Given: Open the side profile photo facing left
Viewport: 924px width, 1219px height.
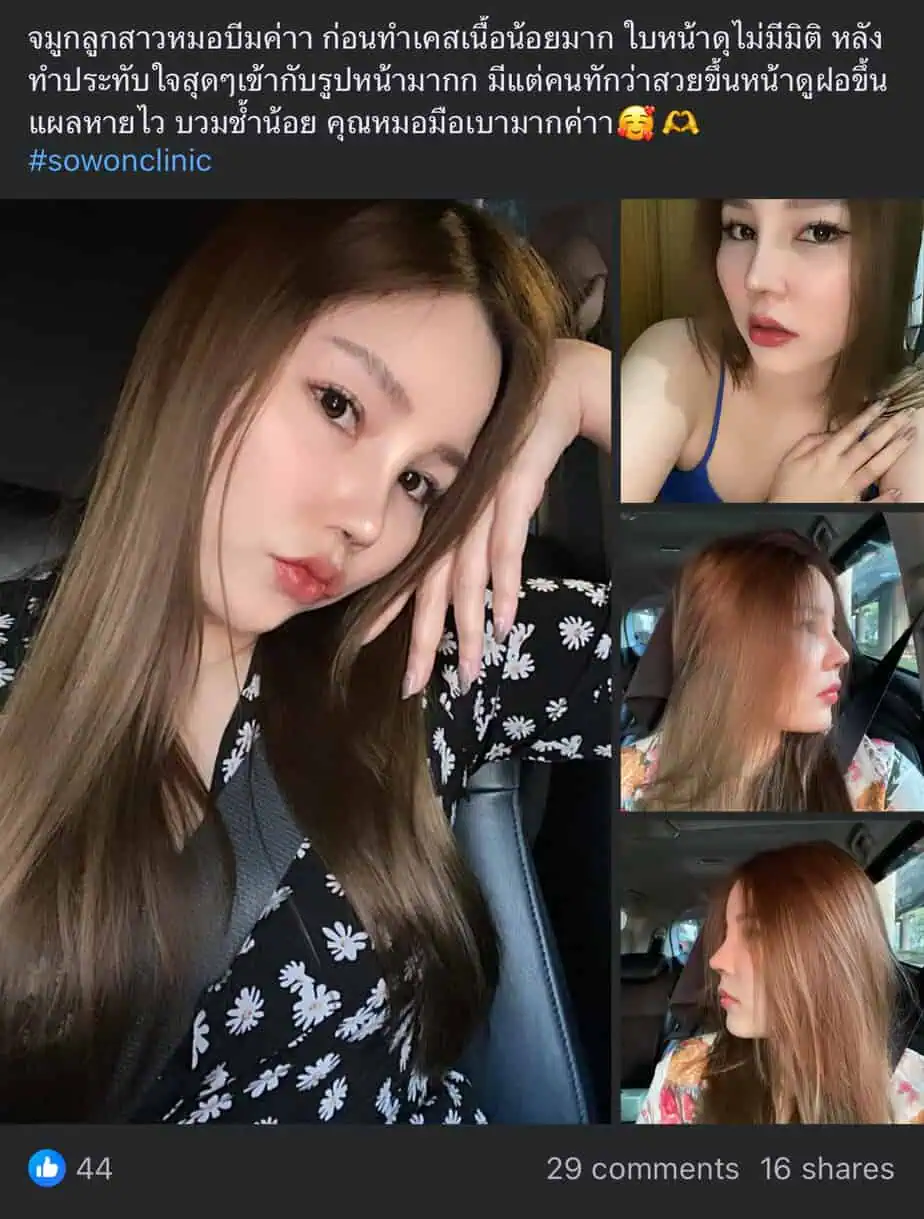Looking at the screenshot, I should point(771,970).
